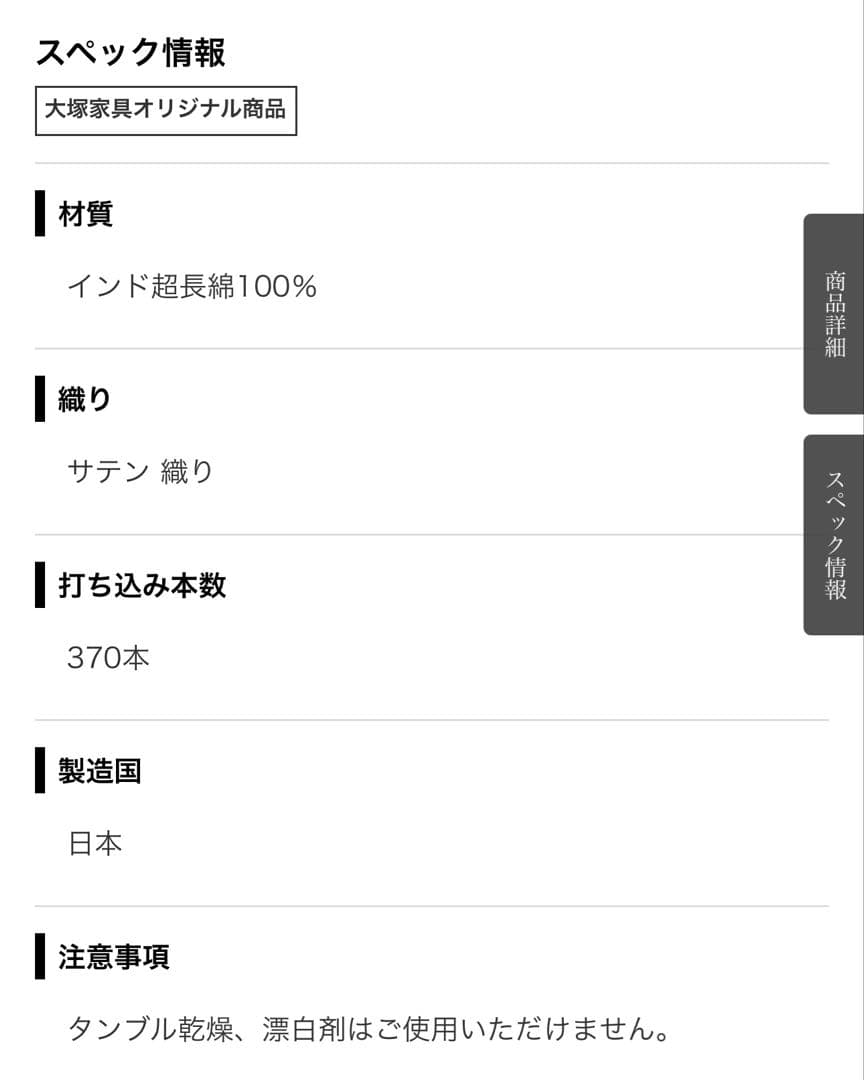Screen dimensions: 864x1080
Task: Click the black bar beside 製造国
Action: point(40,771)
